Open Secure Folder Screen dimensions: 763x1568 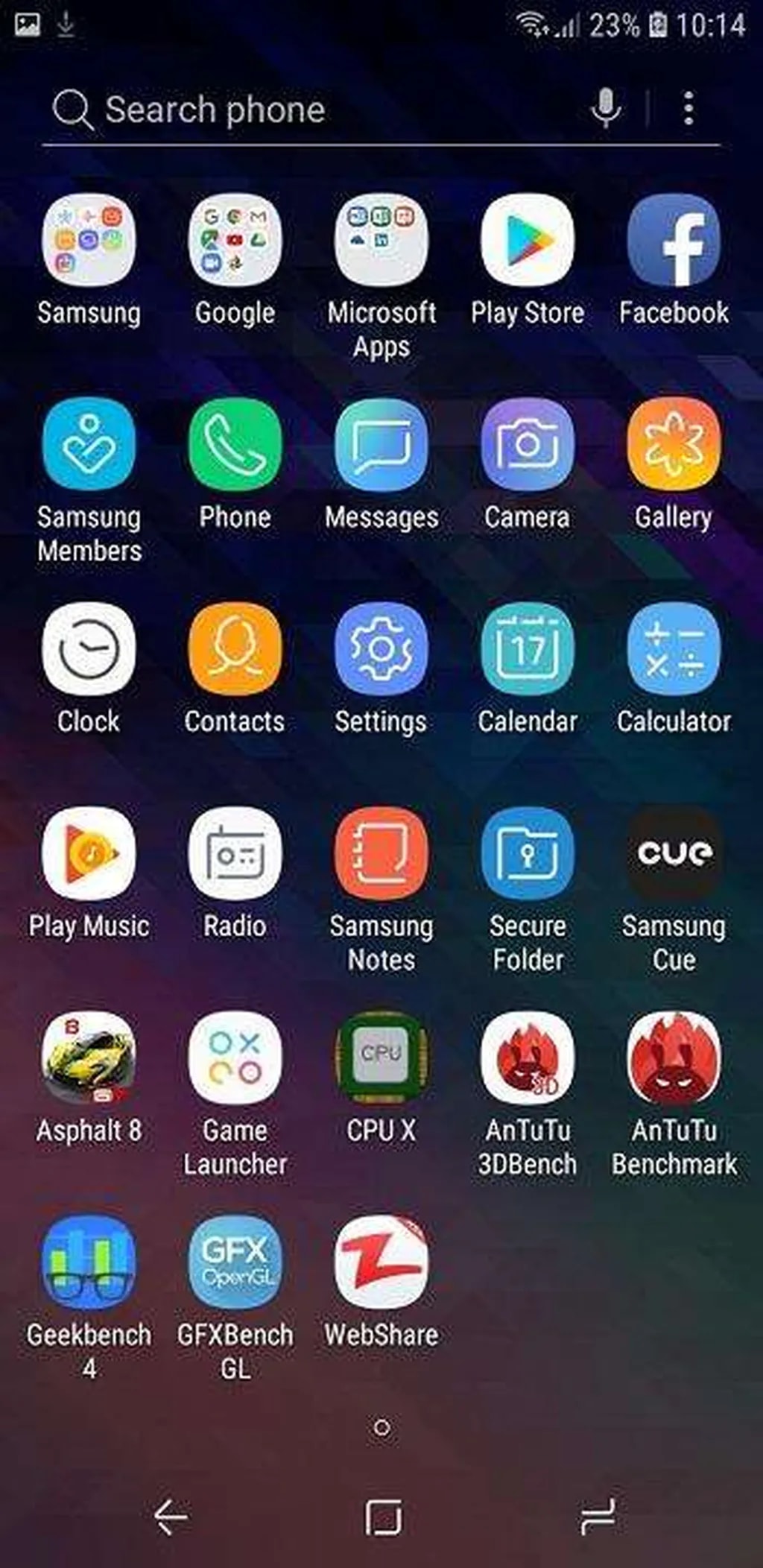pos(528,853)
